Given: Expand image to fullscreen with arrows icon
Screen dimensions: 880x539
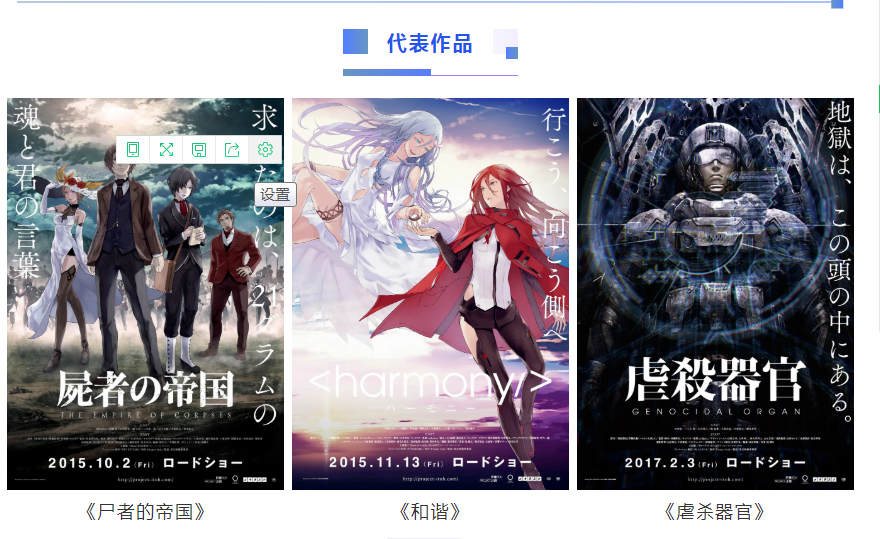Looking at the screenshot, I should point(166,150).
